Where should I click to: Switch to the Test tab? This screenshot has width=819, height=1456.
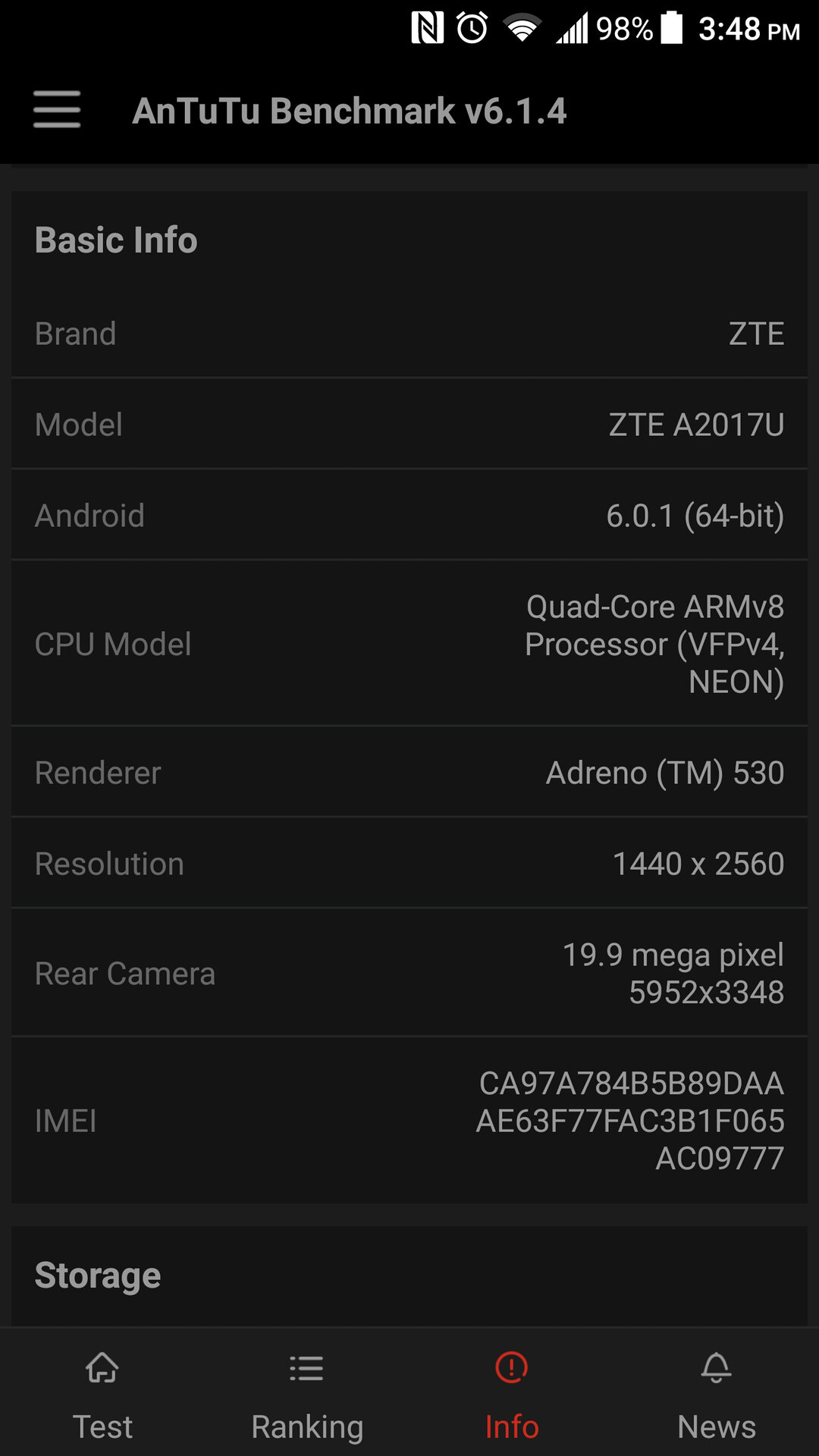point(102,1395)
